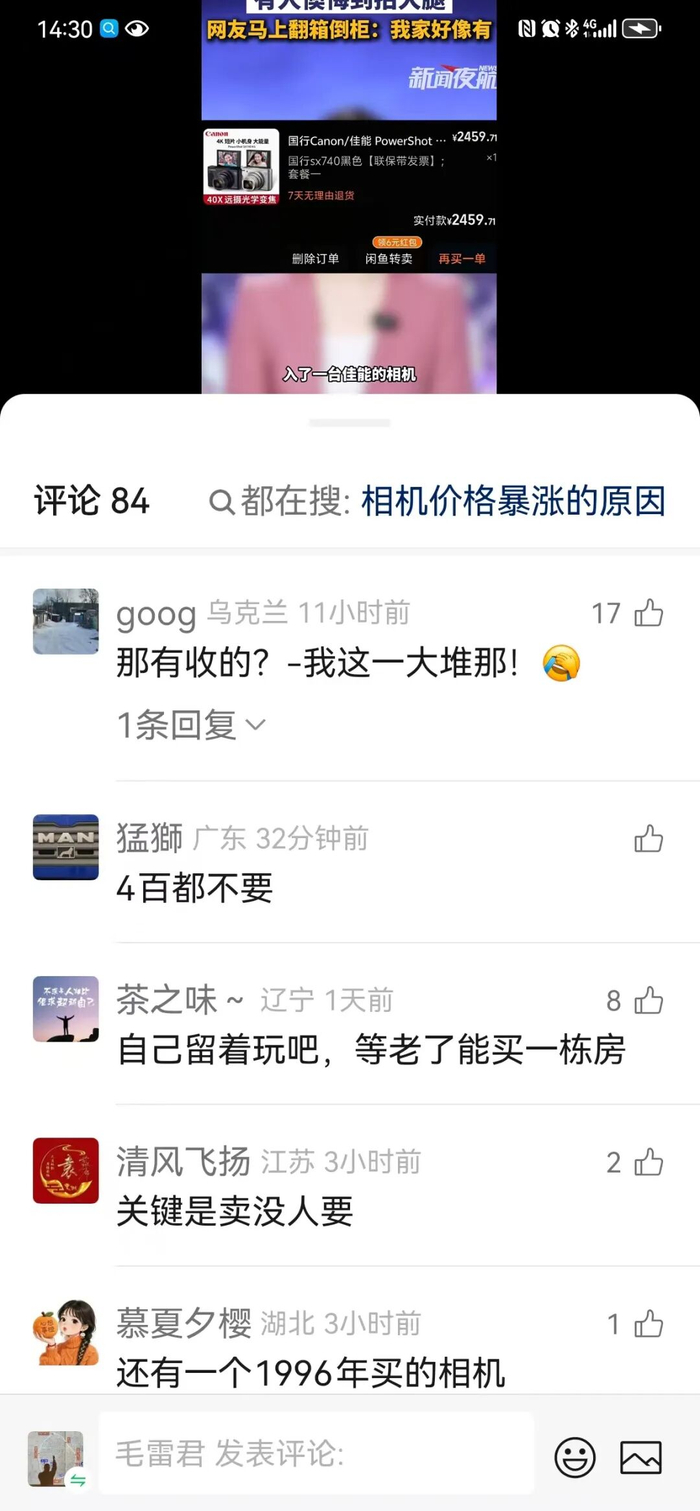Open goog's profile avatar
Image resolution: width=700 pixels, height=1511 pixels.
pos(66,621)
